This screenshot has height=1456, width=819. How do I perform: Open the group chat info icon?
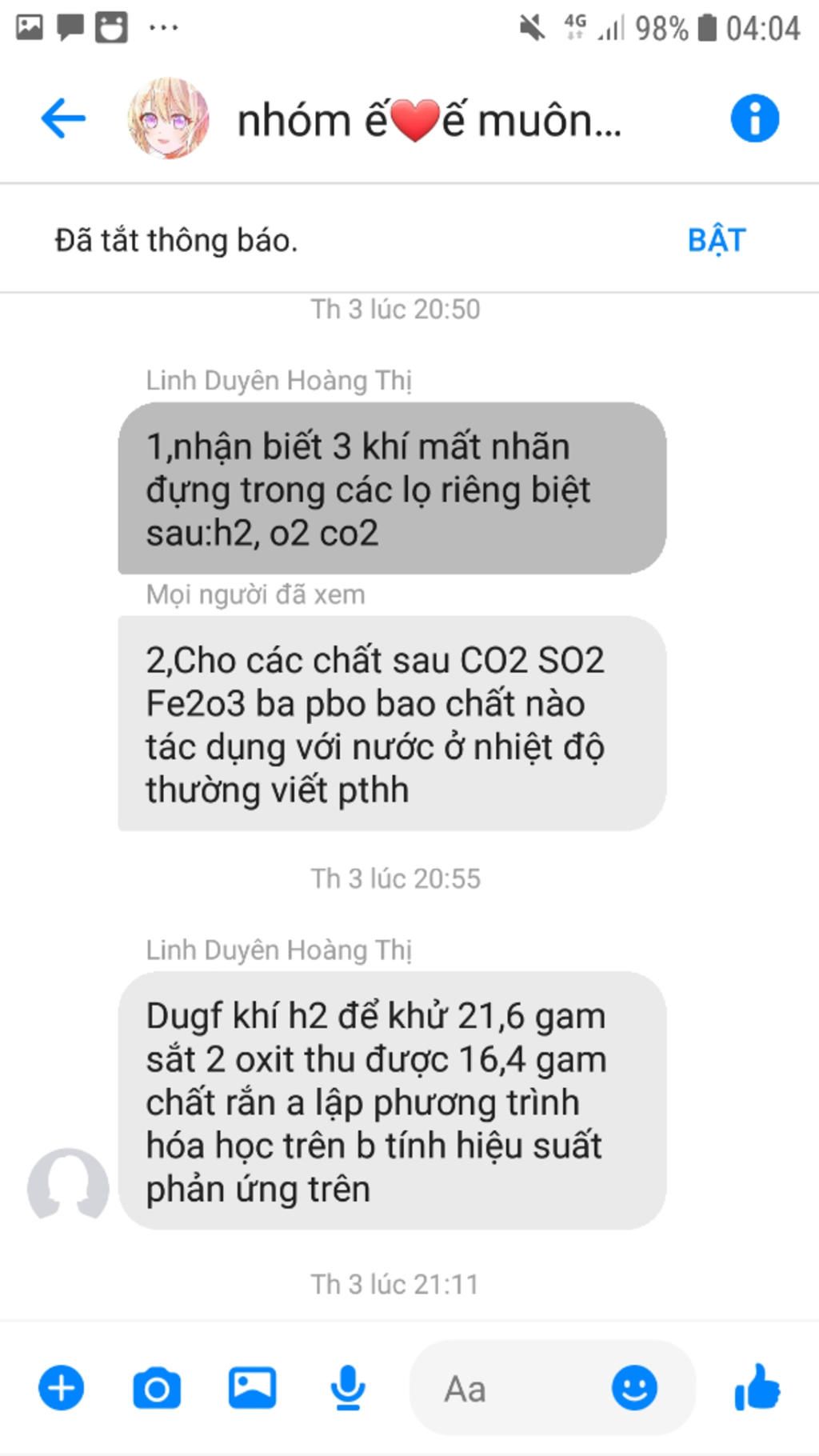click(x=754, y=118)
